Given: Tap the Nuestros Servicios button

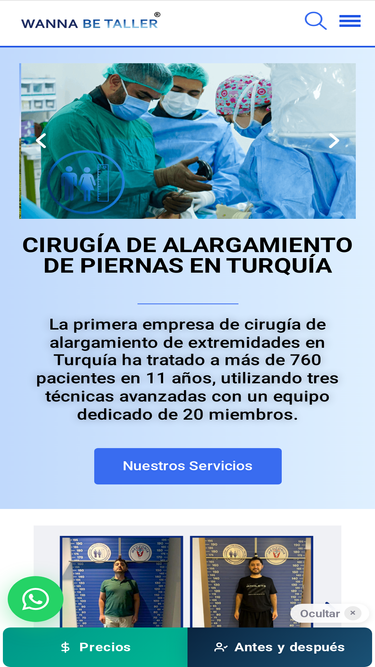Looking at the screenshot, I should [188, 466].
